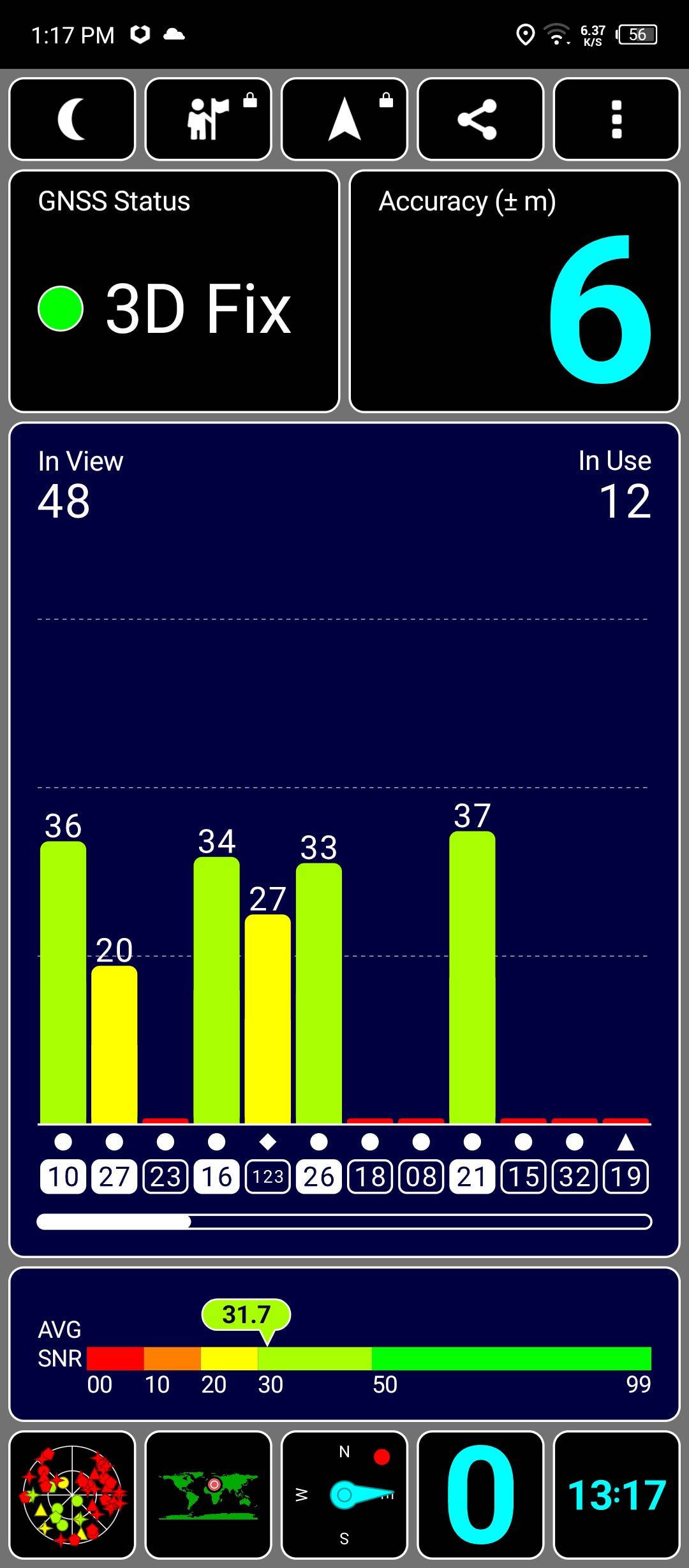The height and width of the screenshot is (1568, 689).
Task: Open the waypoint flag feature
Action: (208, 119)
